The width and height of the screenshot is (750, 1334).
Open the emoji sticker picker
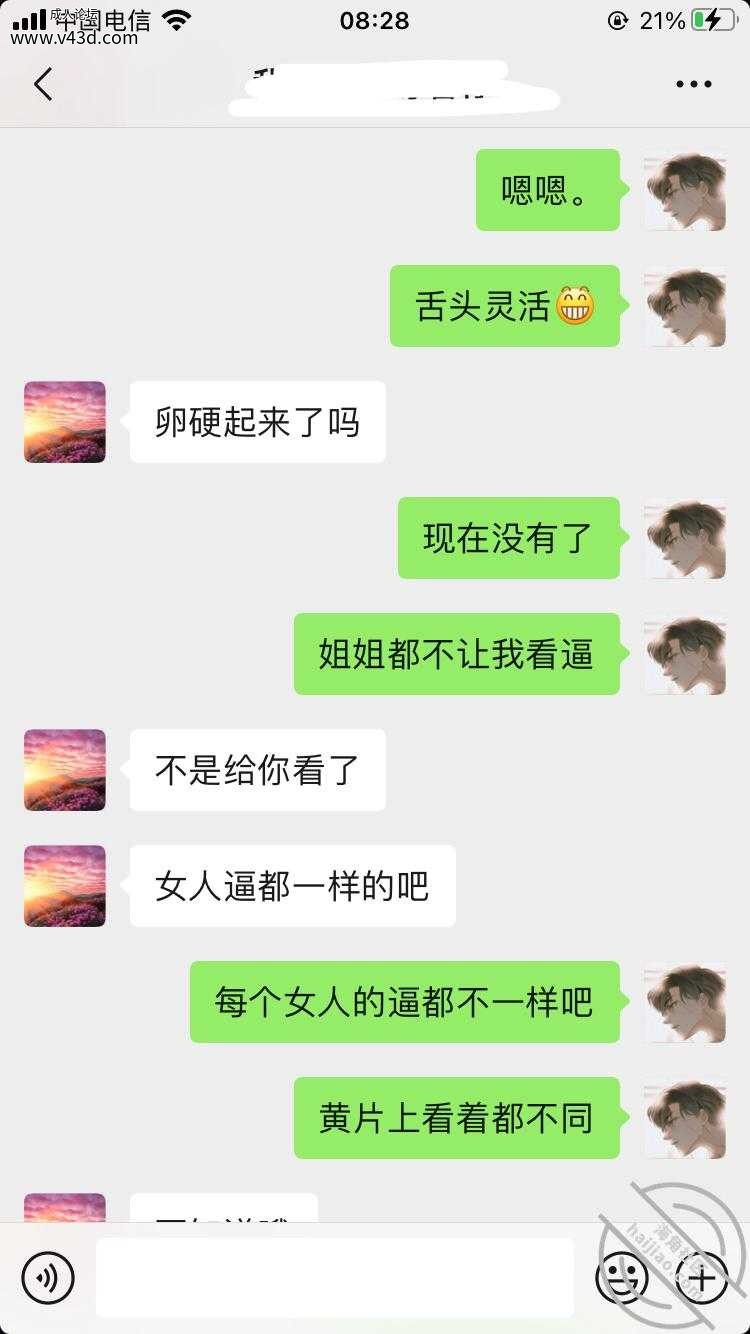tap(622, 1277)
